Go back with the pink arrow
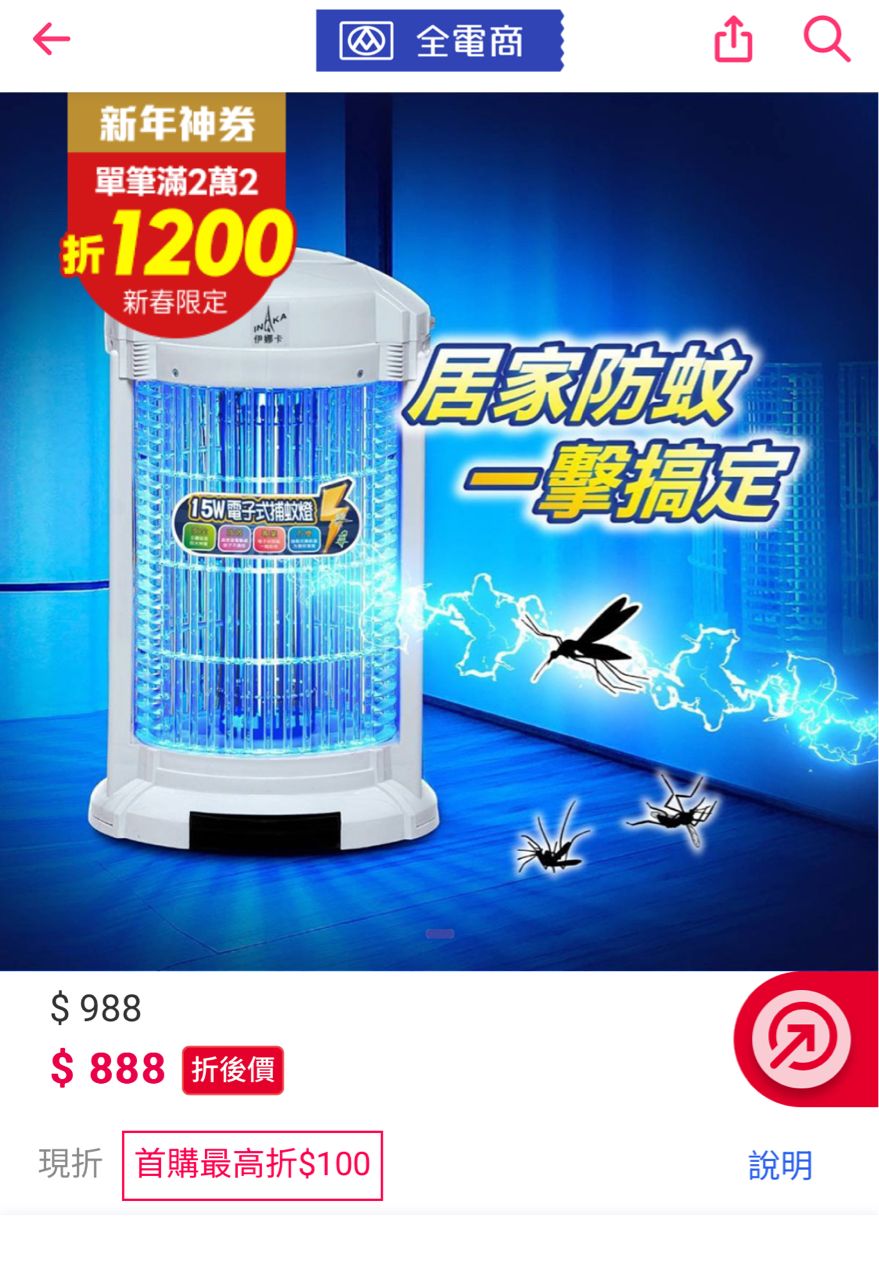The width and height of the screenshot is (879, 1280). pos(51,40)
